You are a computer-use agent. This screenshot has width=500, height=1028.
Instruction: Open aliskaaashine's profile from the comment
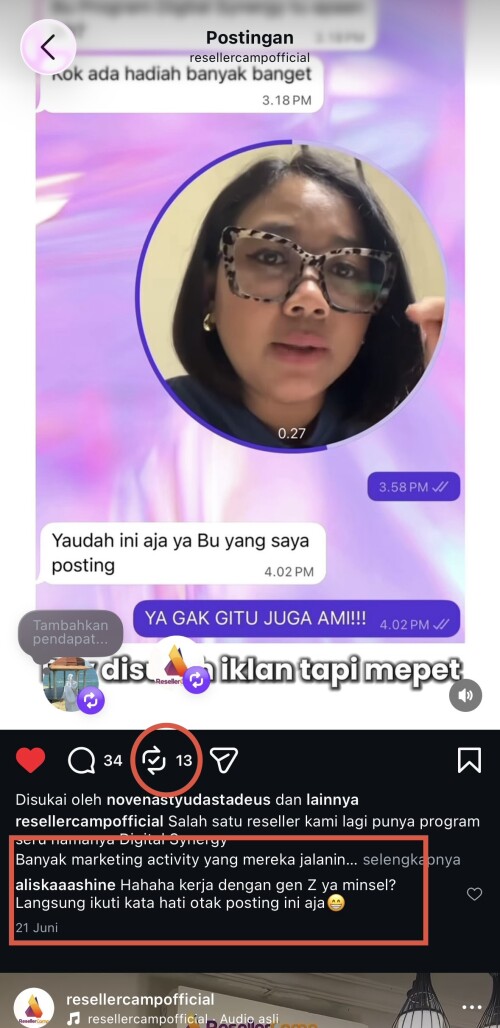coord(66,884)
